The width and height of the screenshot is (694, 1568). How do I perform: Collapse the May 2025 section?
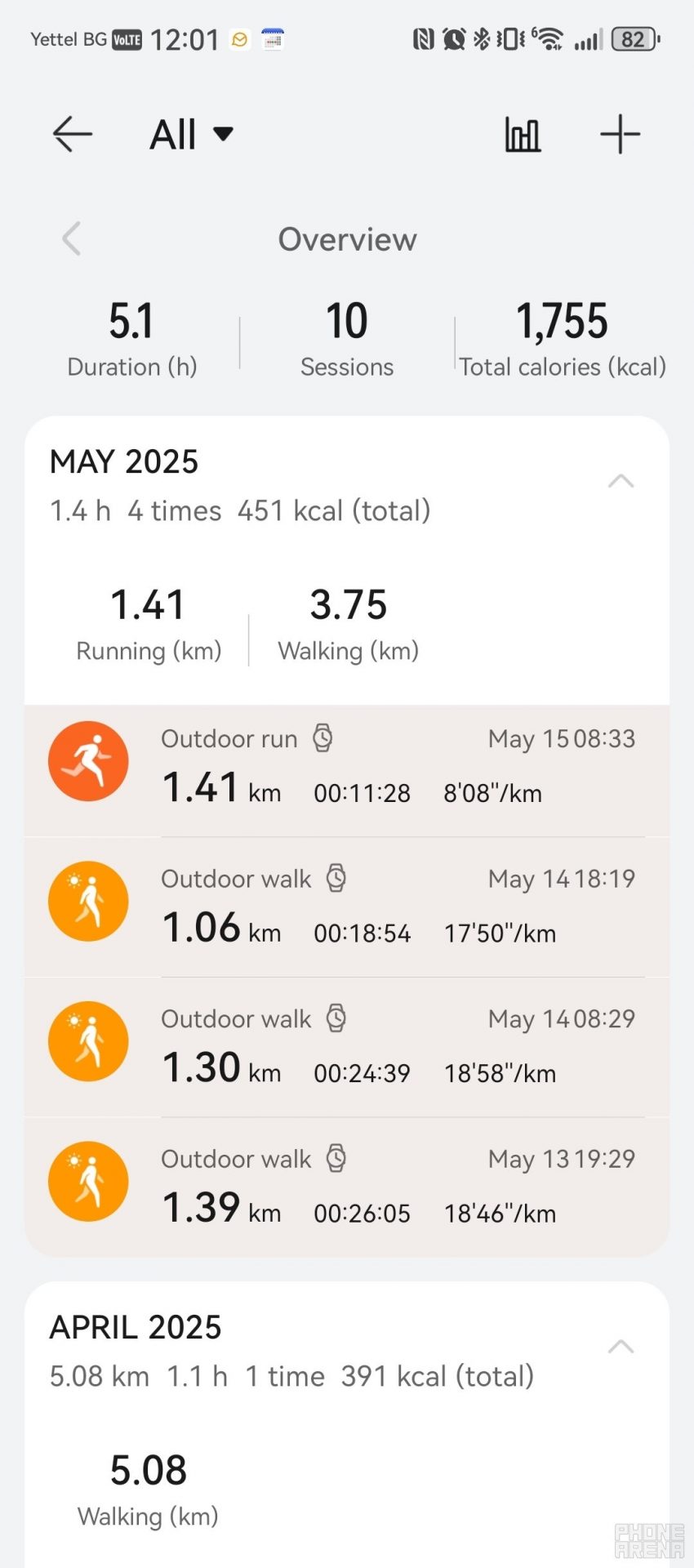[621, 481]
